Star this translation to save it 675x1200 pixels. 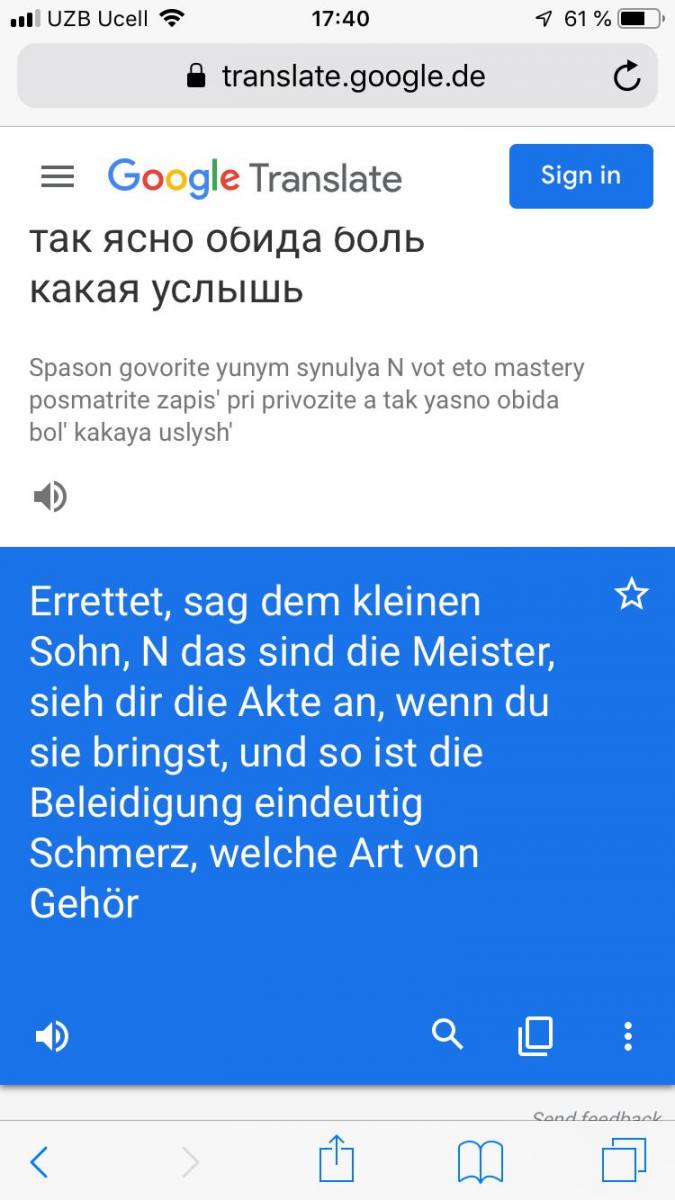coord(631,595)
